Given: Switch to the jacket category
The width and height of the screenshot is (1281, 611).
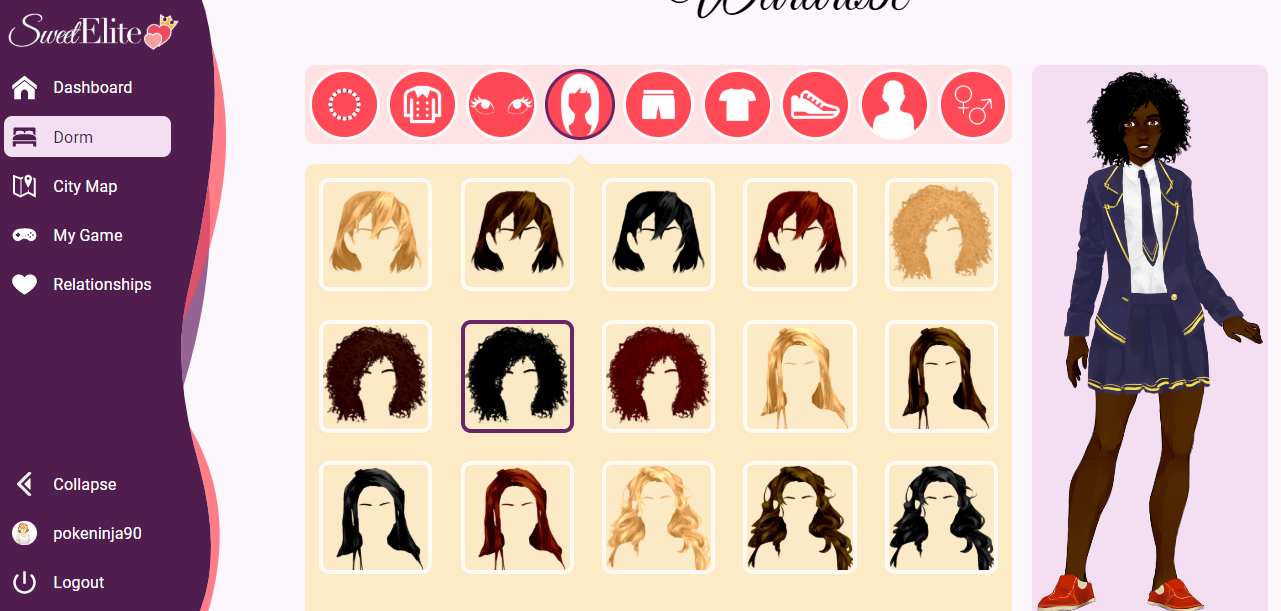Looking at the screenshot, I should click(422, 104).
